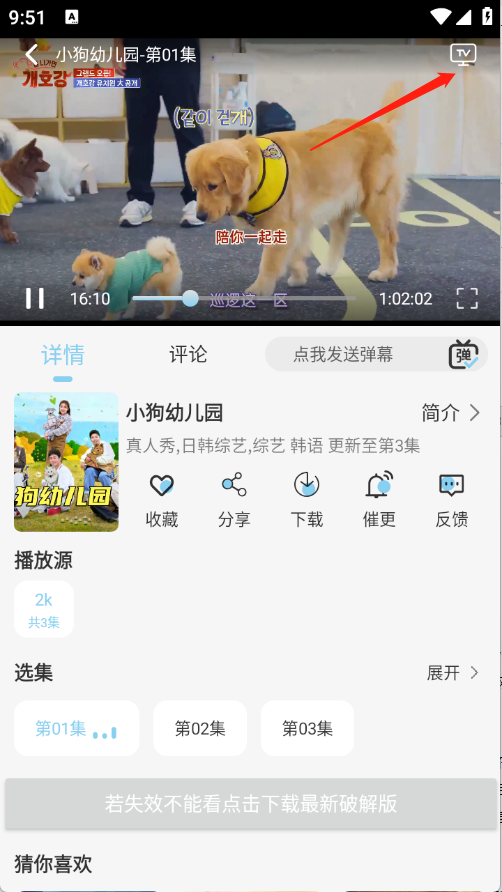This screenshot has width=502, height=892.
Task: Go back using the arrow in the video header
Action: [32, 55]
